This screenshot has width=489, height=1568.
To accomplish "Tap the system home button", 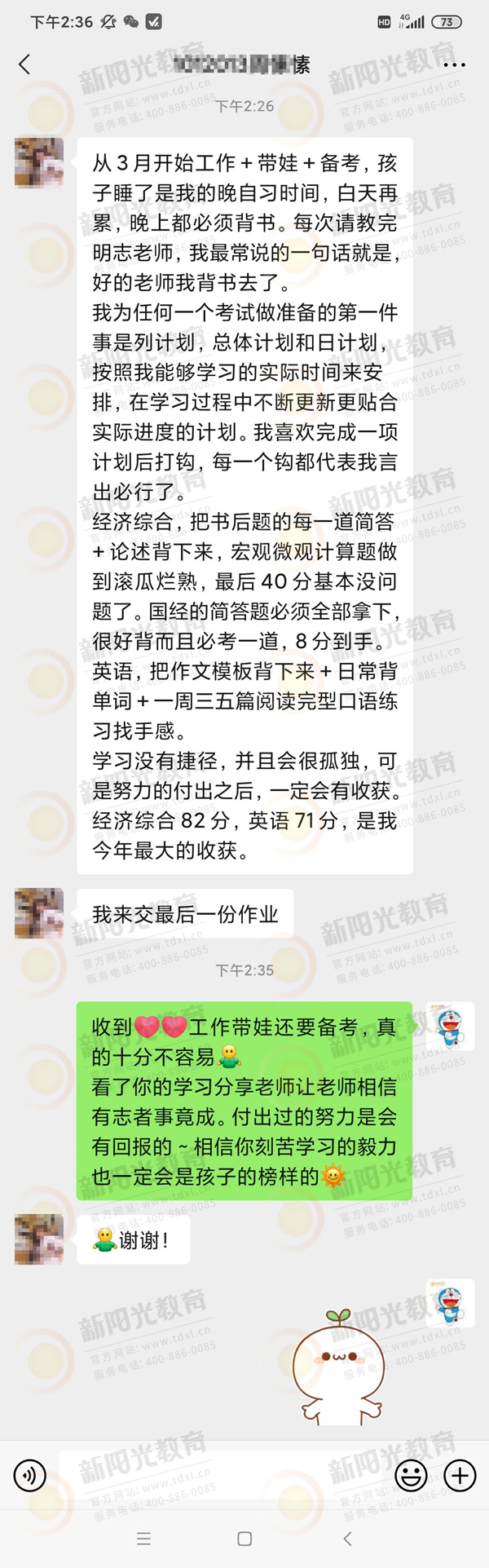I will pos(244,1539).
